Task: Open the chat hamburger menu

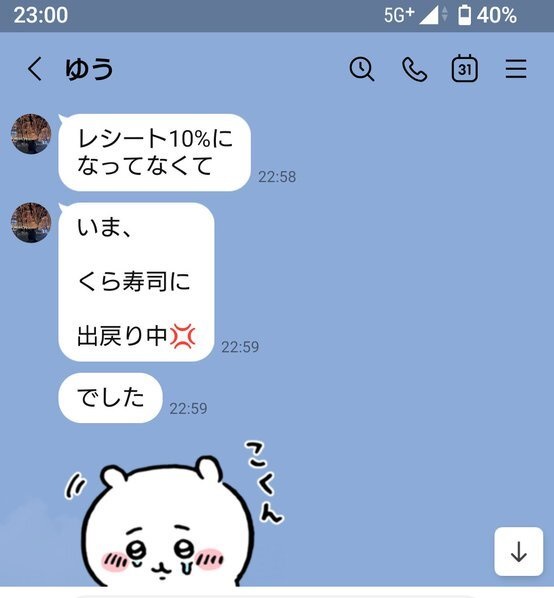Action: pos(516,69)
